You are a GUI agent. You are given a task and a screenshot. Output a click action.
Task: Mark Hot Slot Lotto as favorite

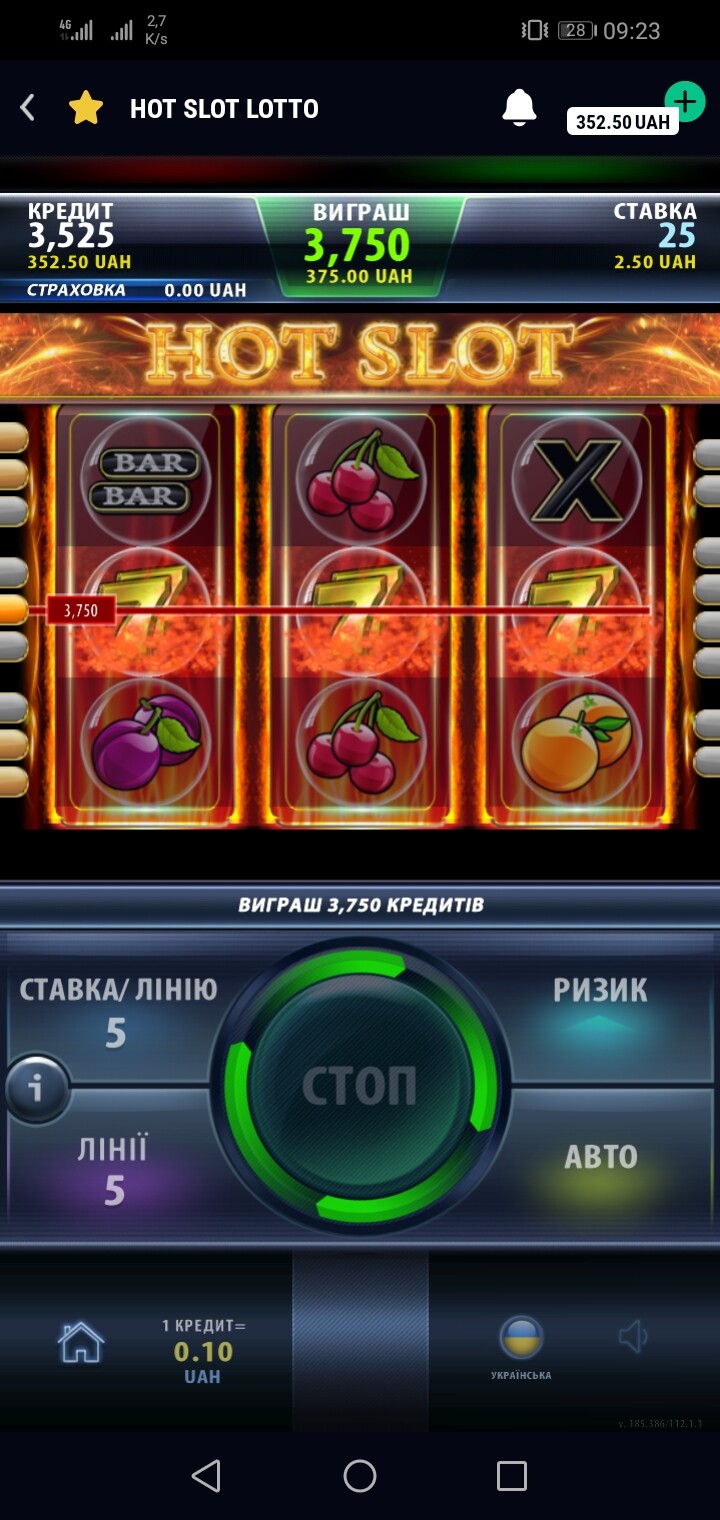(86, 108)
